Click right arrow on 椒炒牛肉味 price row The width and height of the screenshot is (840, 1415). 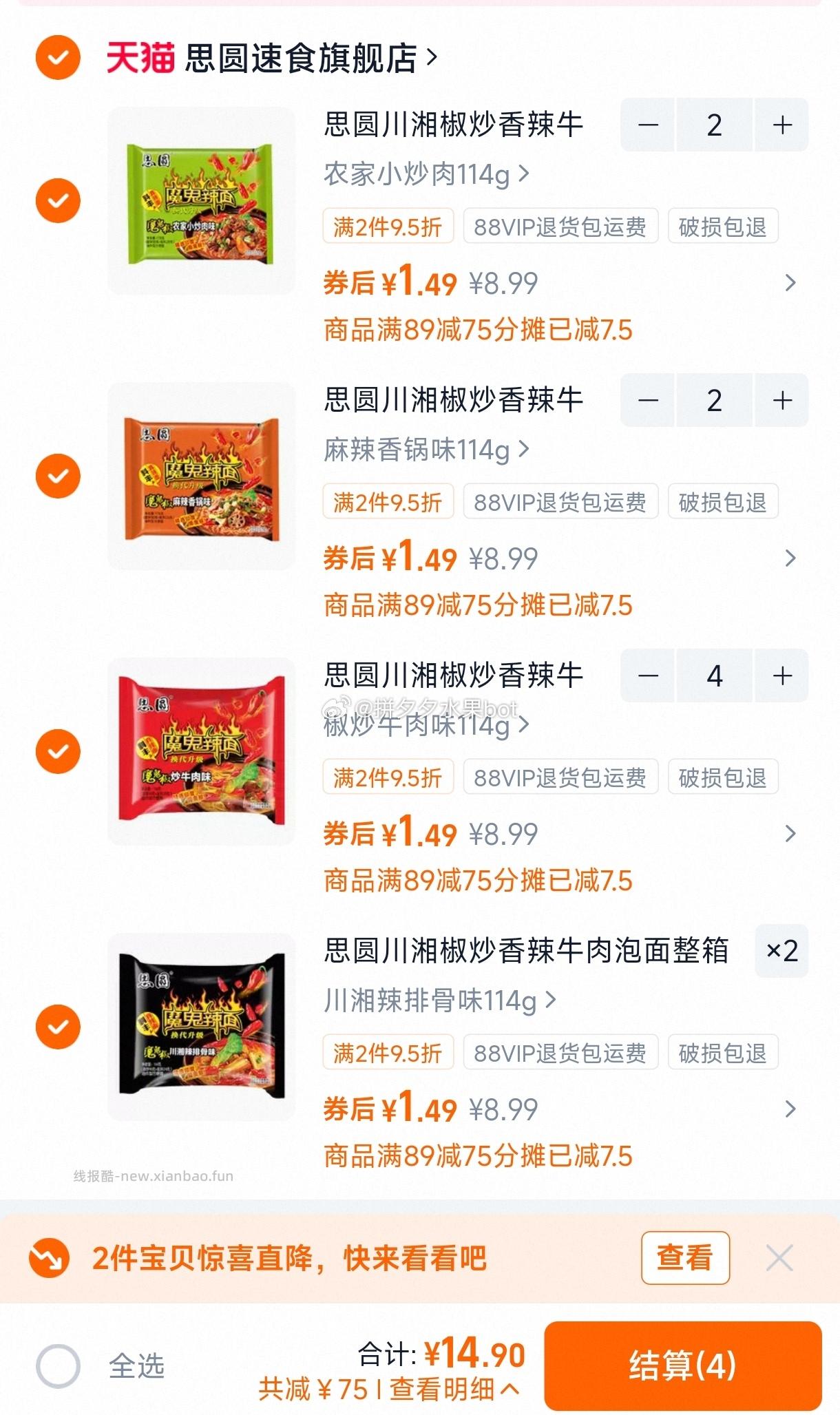(x=790, y=834)
